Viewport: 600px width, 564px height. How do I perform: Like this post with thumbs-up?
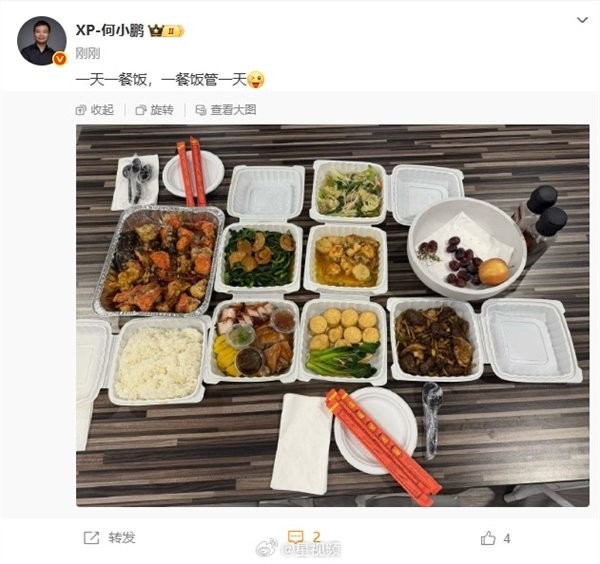tap(495, 538)
